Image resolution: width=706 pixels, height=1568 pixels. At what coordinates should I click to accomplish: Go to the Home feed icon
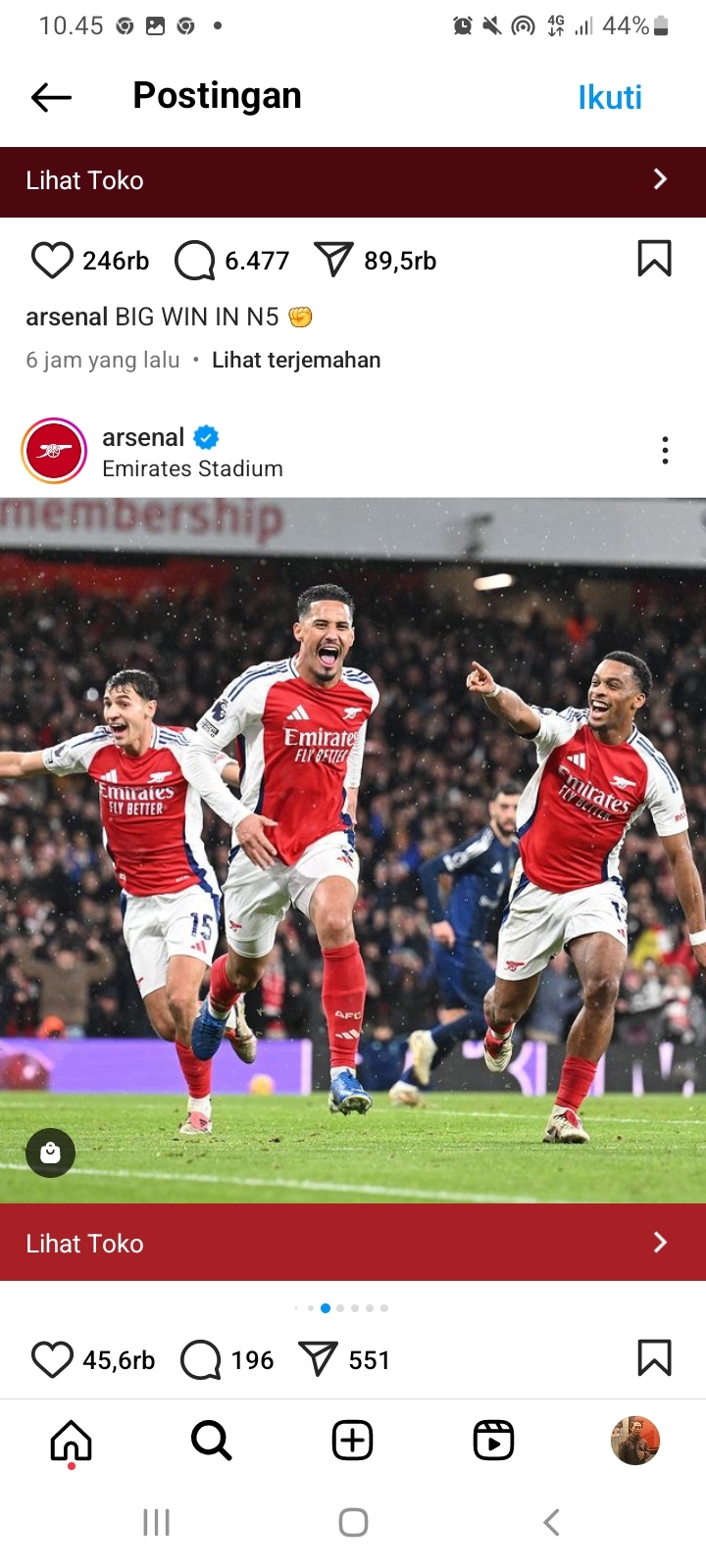tap(71, 1440)
